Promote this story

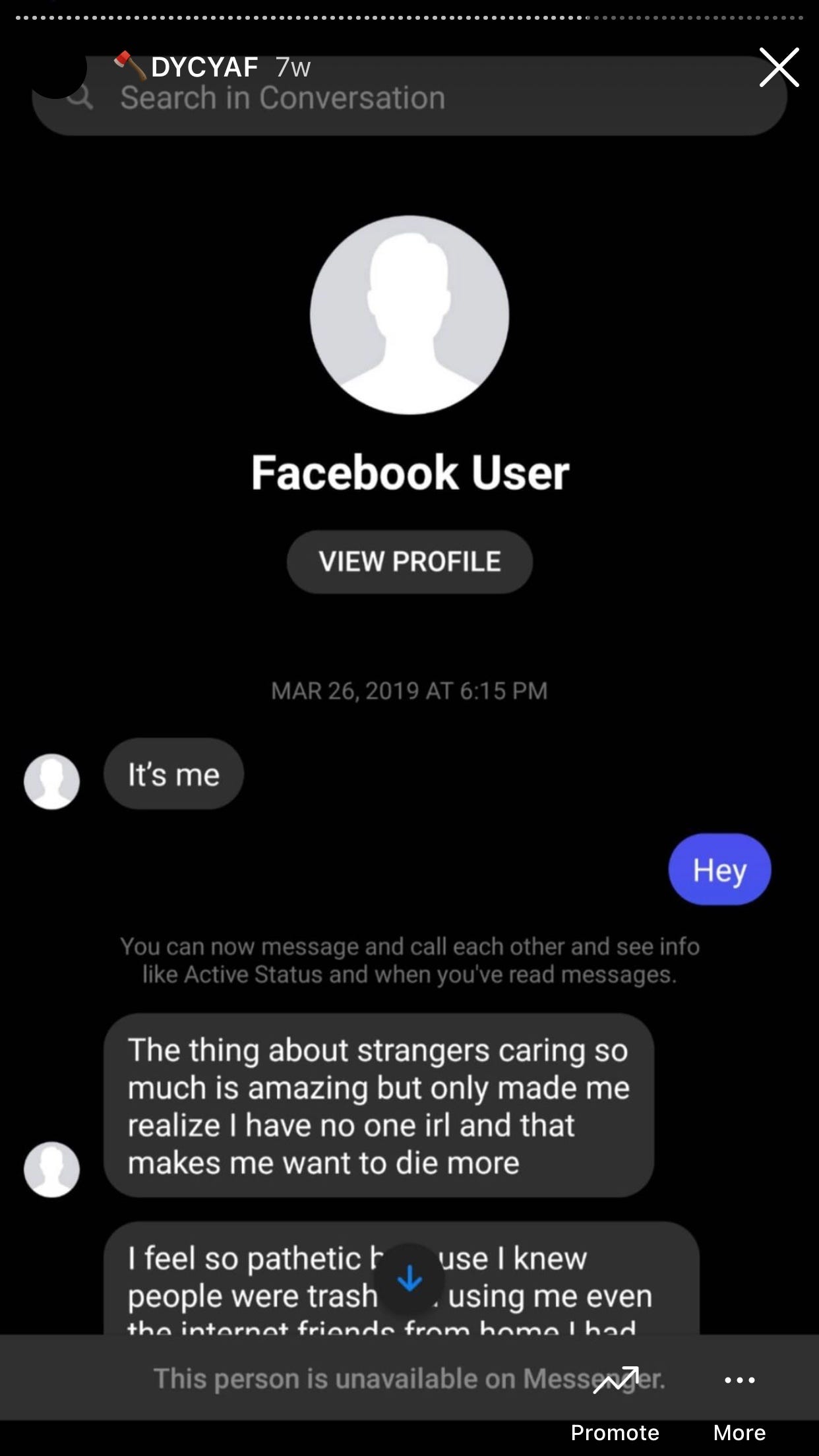(615, 1403)
